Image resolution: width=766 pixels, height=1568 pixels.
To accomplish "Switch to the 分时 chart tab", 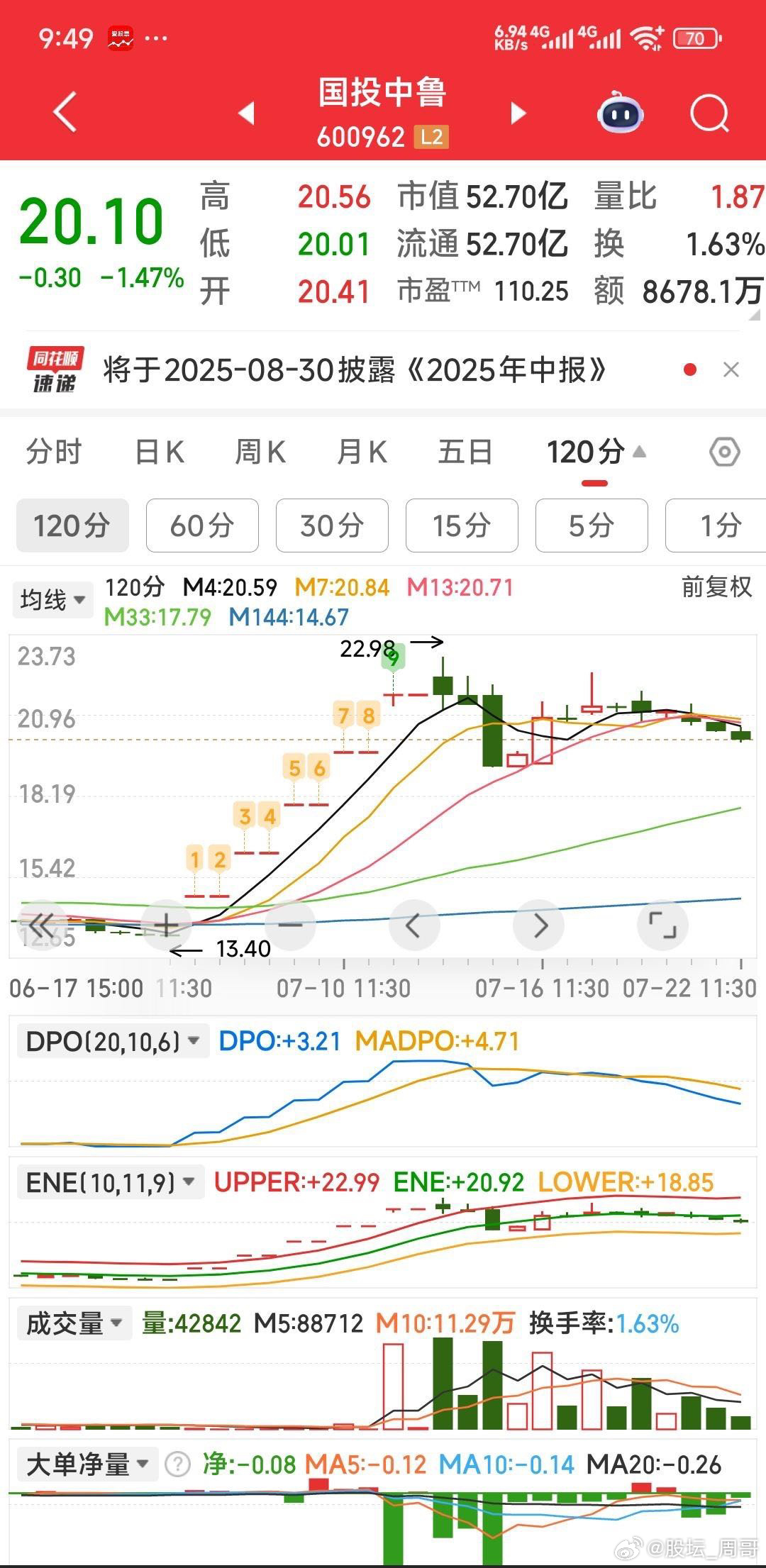I will (x=54, y=452).
